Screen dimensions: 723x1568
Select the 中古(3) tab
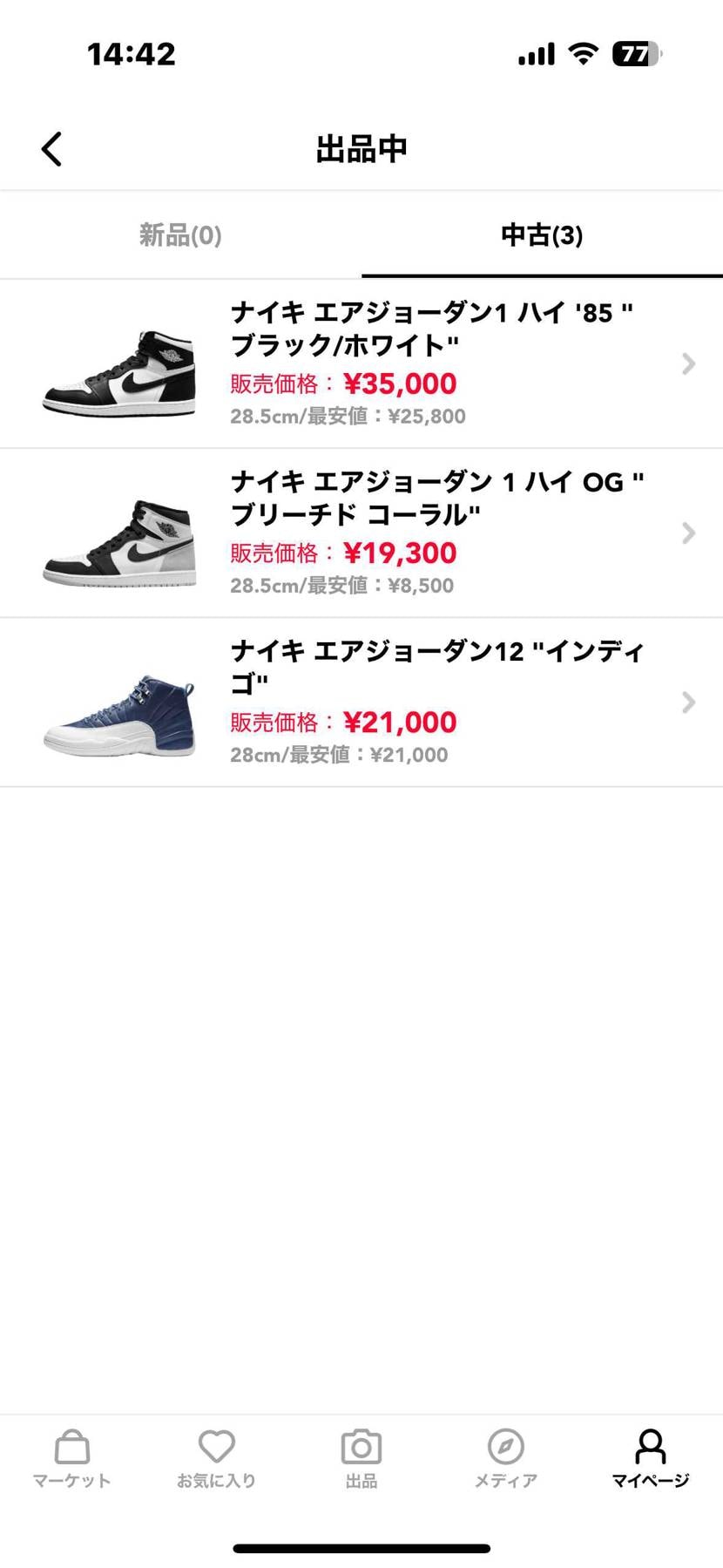pyautogui.click(x=541, y=235)
